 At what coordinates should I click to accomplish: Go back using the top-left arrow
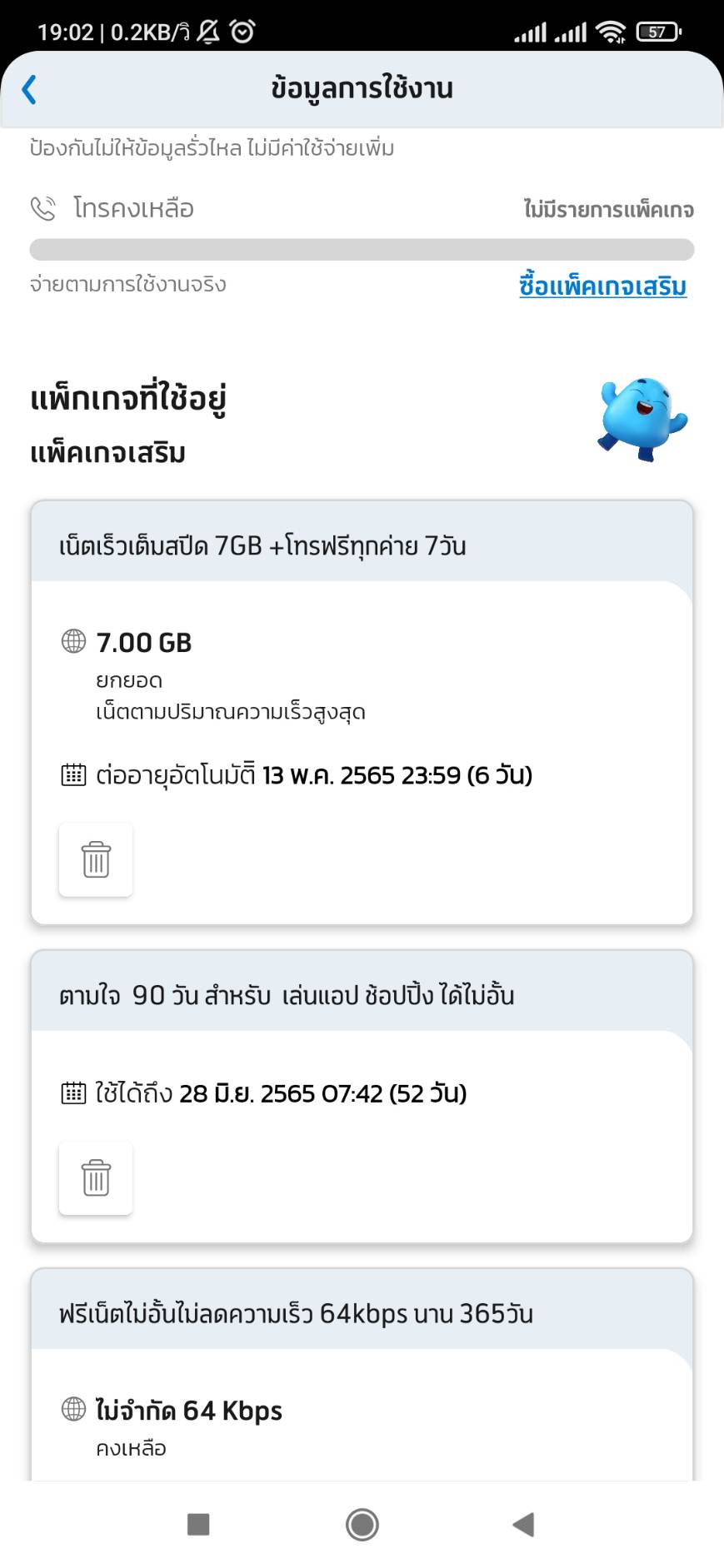point(29,89)
